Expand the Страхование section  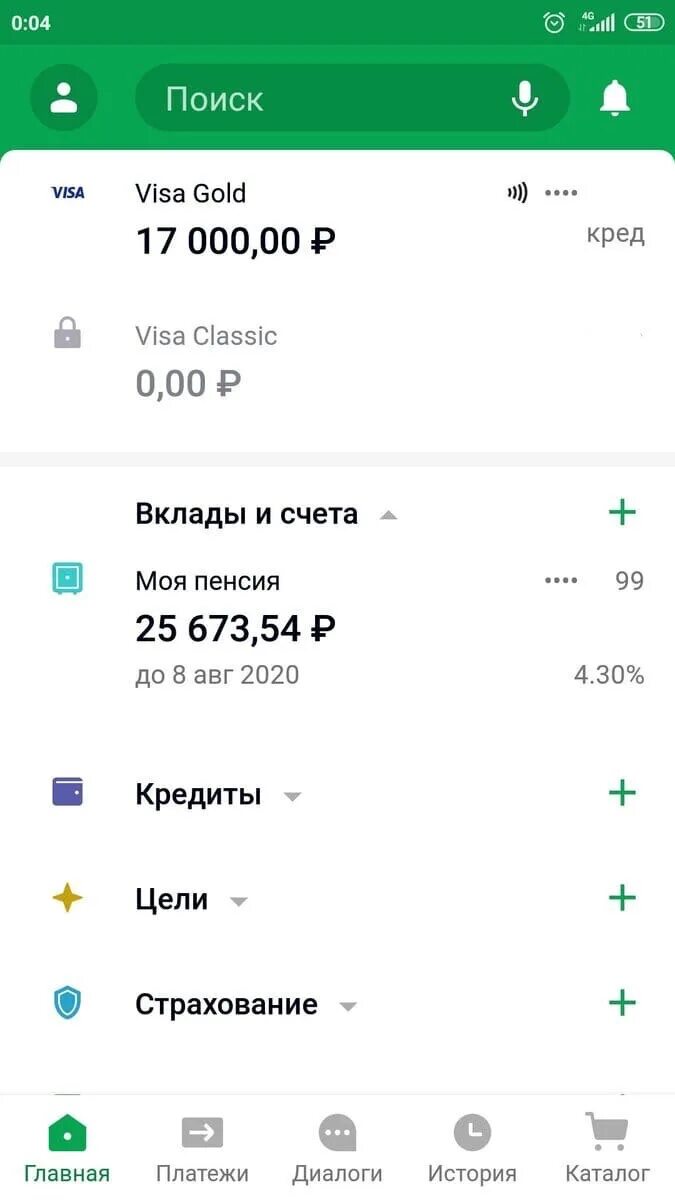coord(348,1006)
